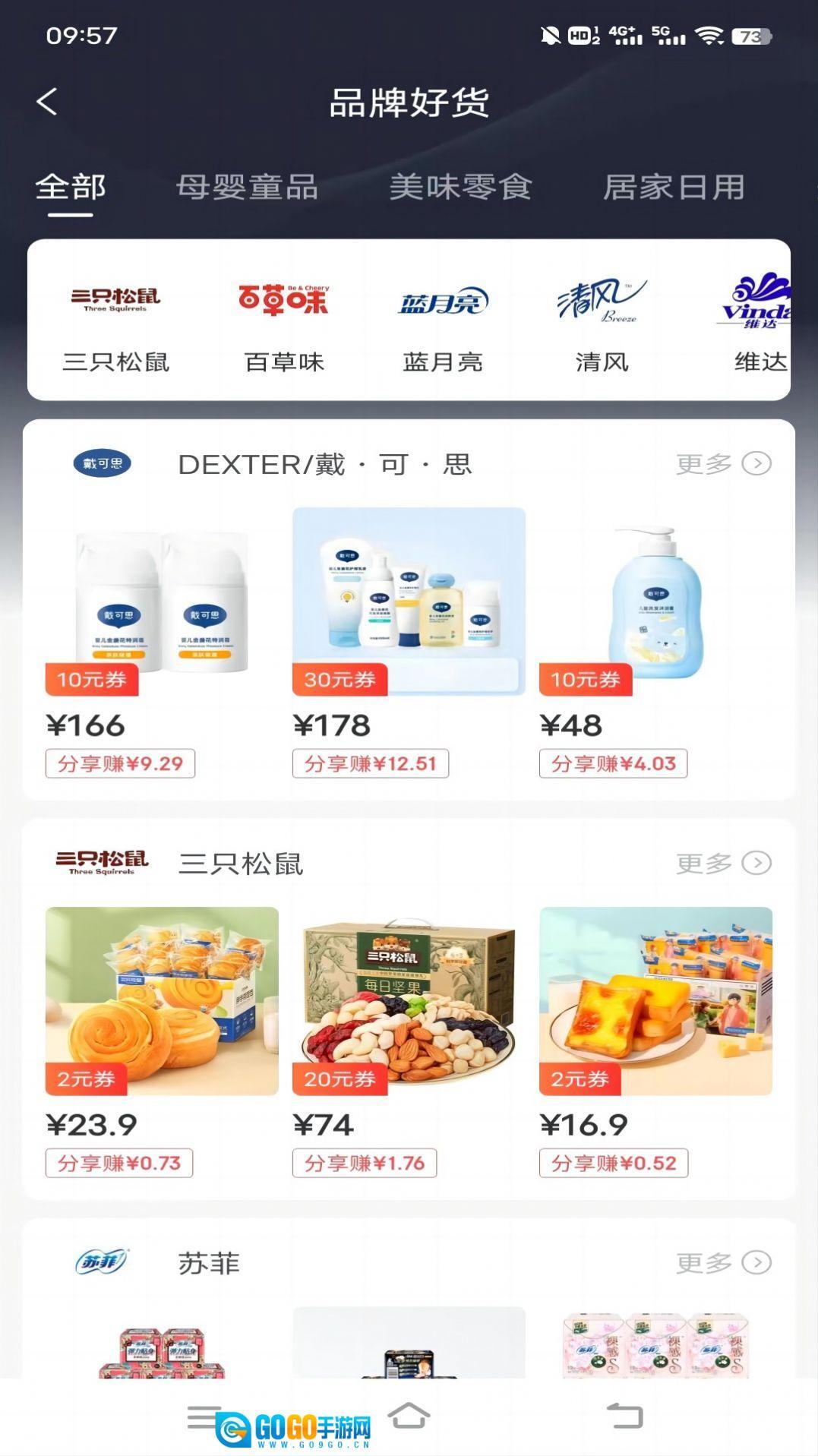Open the ¥74 每日坚果 gift box

pyautogui.click(x=409, y=1001)
